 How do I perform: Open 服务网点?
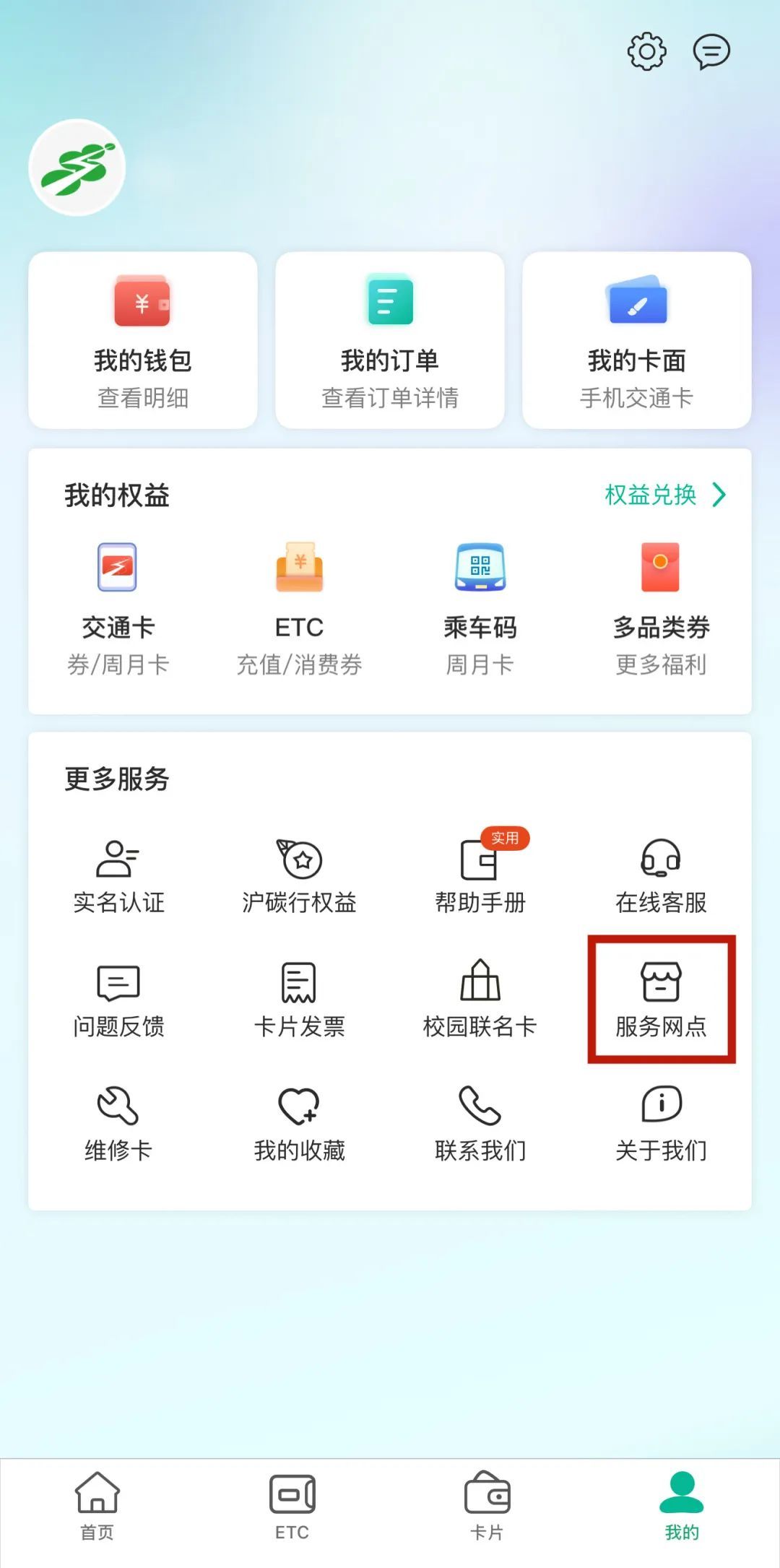[x=661, y=1000]
